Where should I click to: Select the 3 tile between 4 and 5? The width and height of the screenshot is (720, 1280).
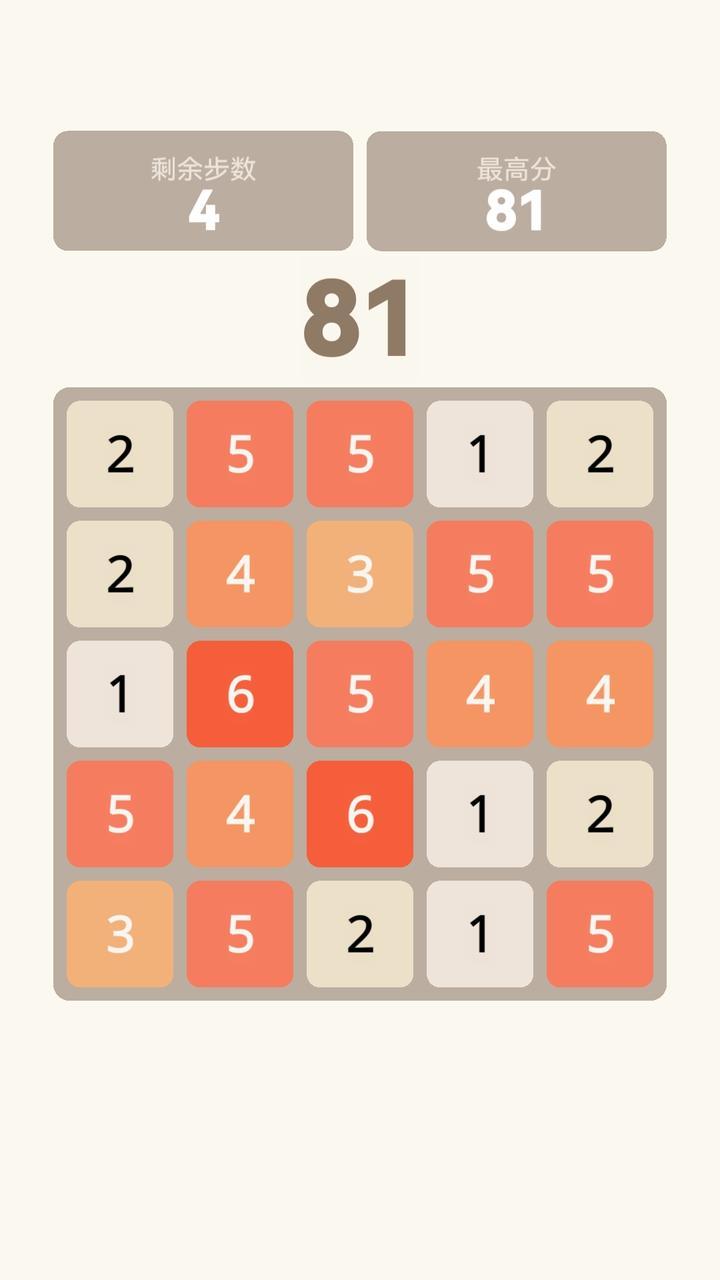tap(360, 574)
